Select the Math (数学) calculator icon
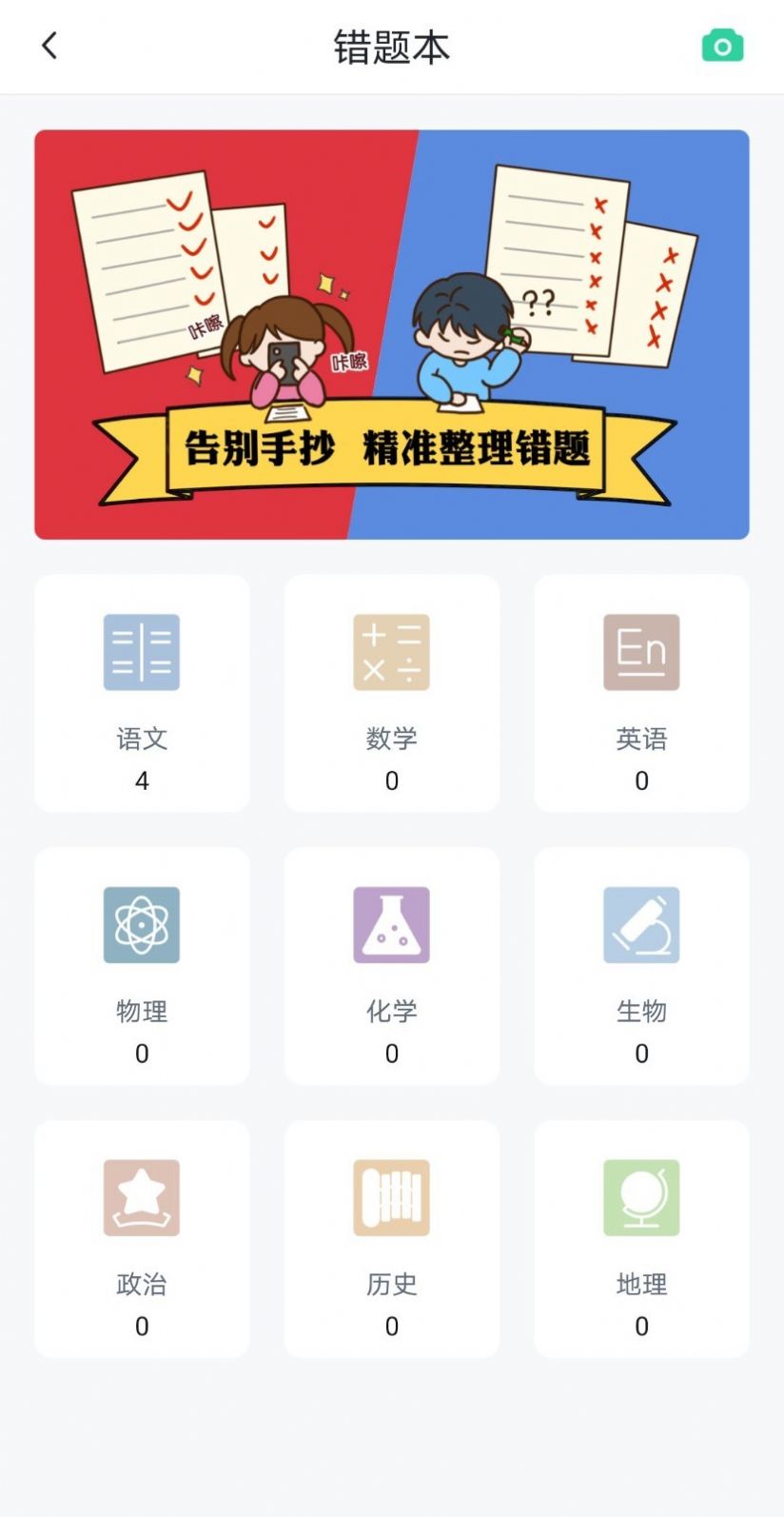The height and width of the screenshot is (1517, 784). 391,653
